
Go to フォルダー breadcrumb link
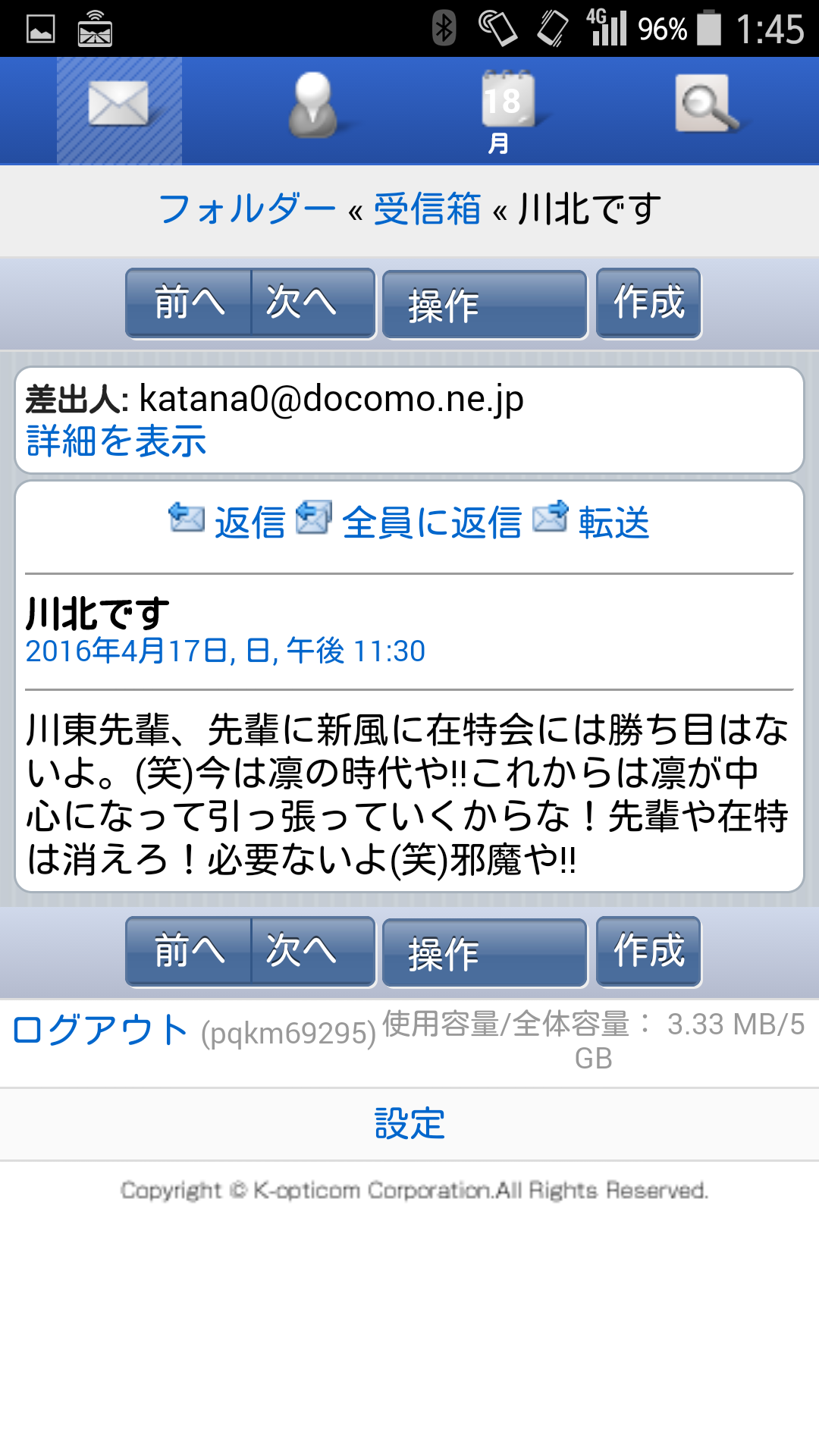247,209
